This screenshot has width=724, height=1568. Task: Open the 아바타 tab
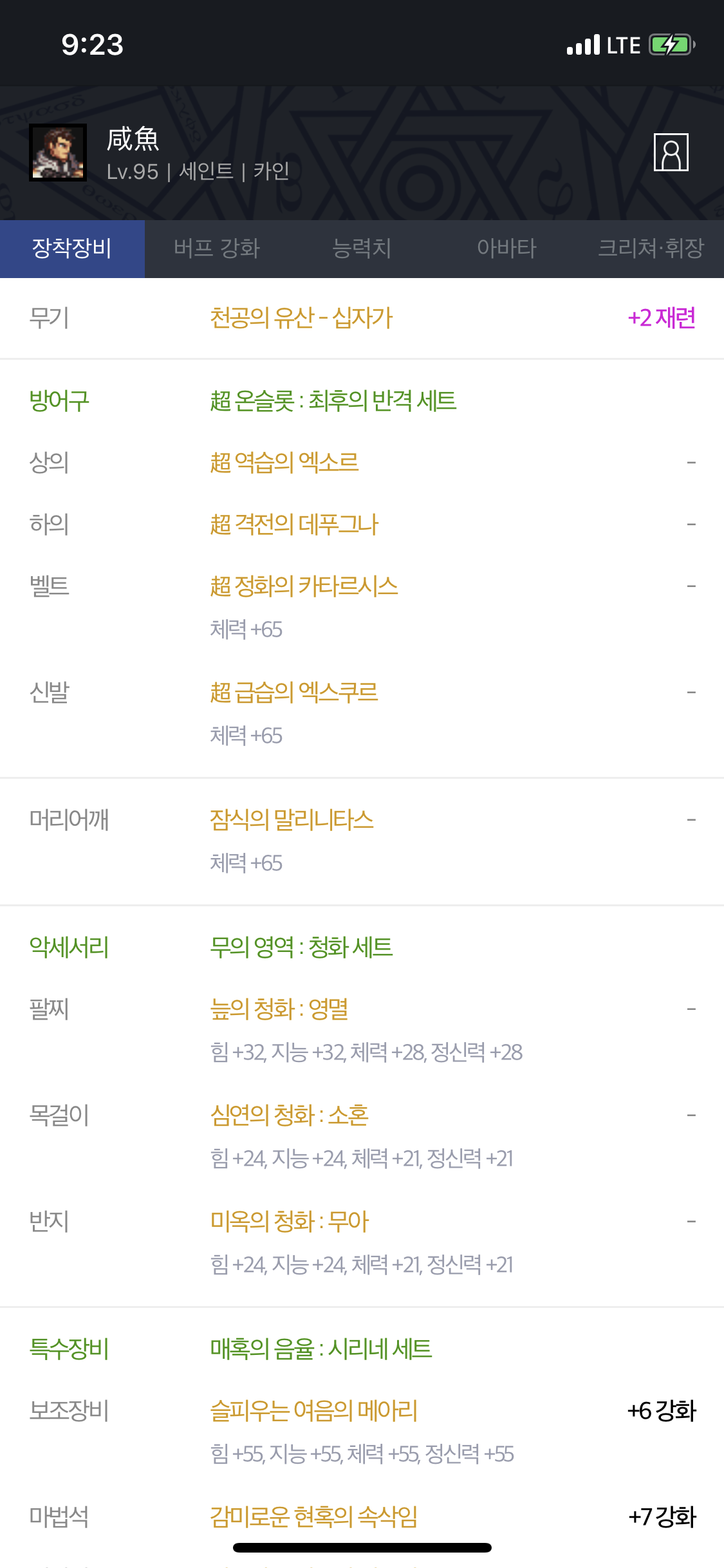click(x=506, y=248)
